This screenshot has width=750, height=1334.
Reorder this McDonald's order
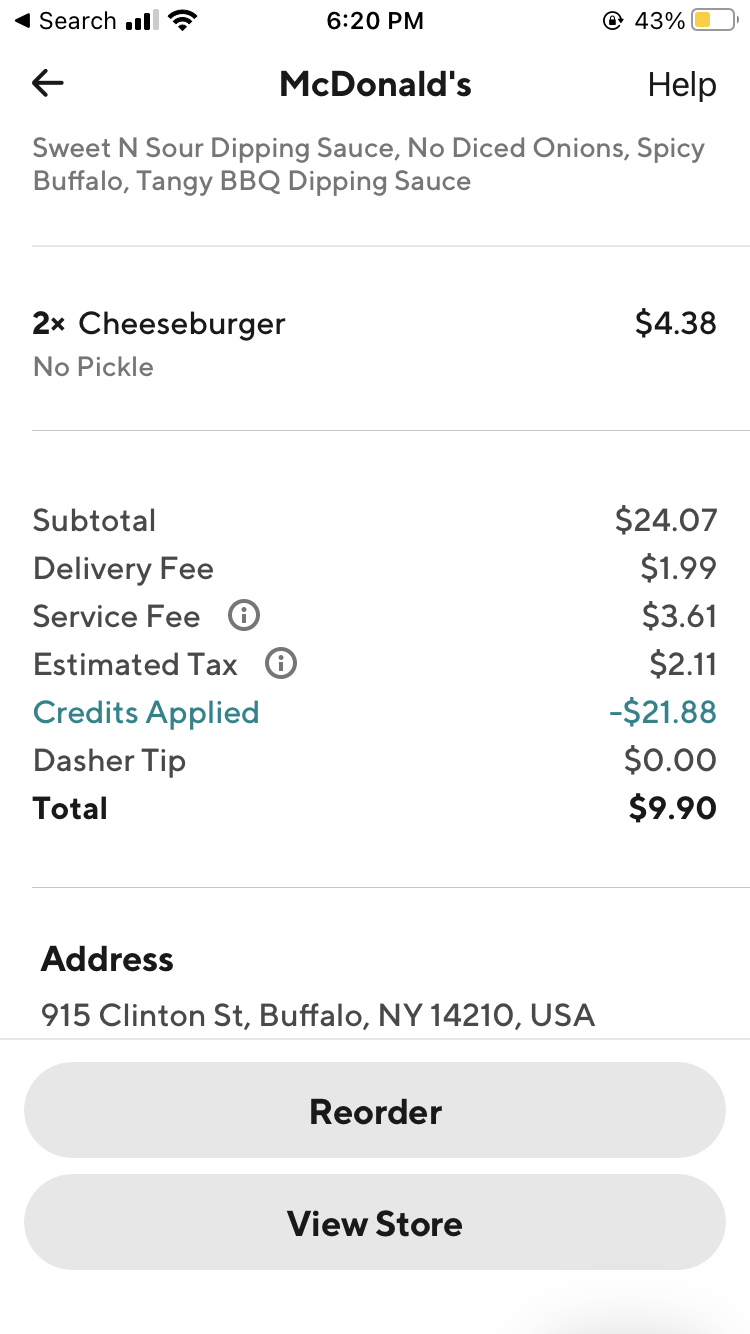(x=375, y=1111)
